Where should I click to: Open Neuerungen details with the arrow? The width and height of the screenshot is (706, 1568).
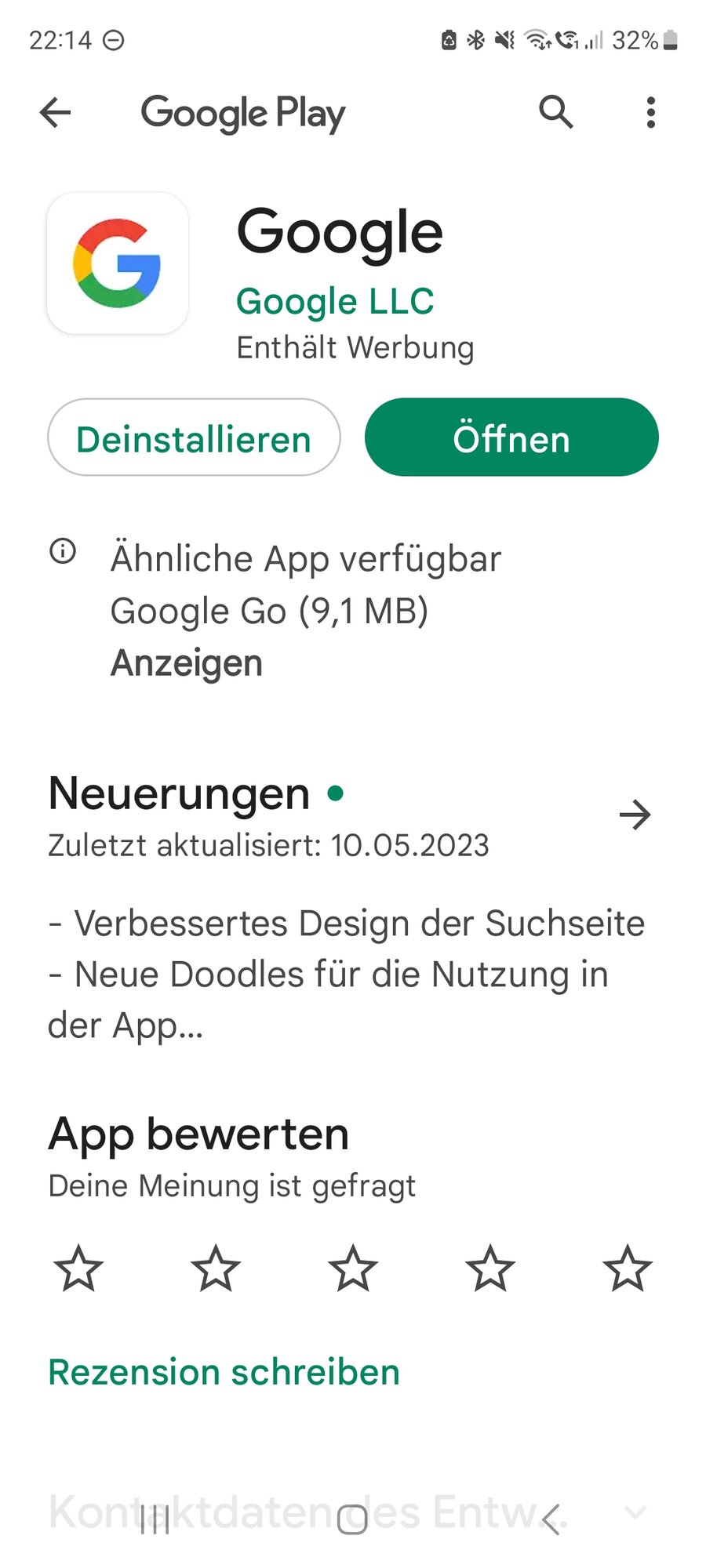click(635, 815)
